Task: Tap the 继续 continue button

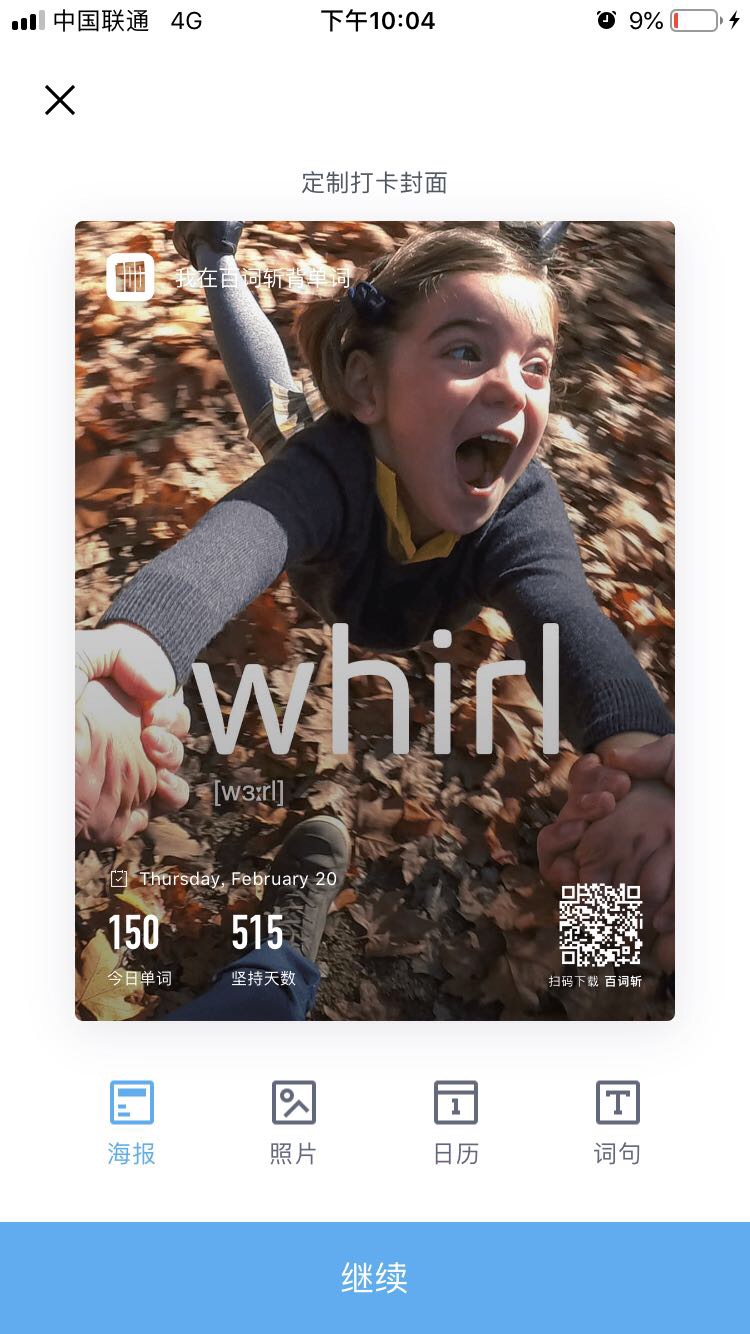Action: pos(375,1277)
